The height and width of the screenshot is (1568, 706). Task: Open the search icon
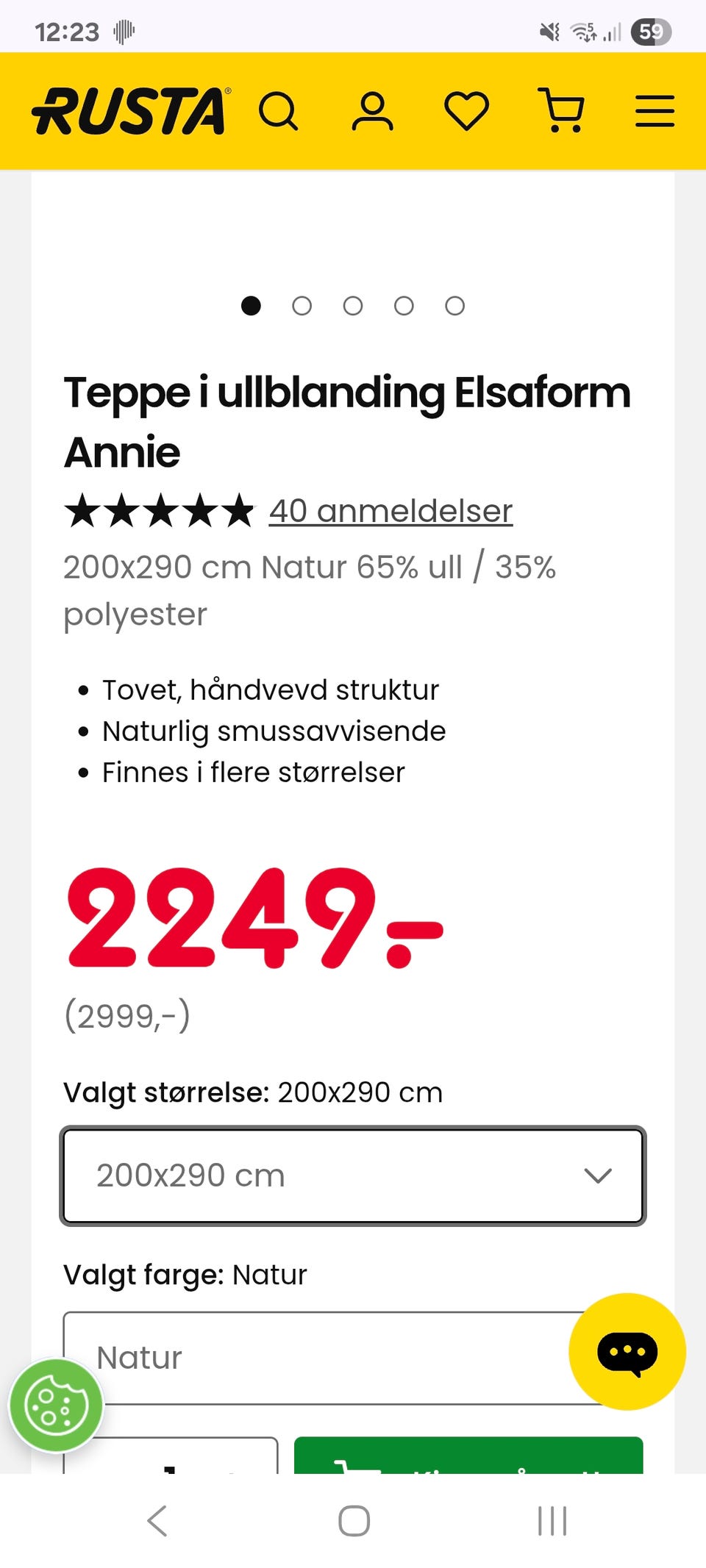click(279, 110)
